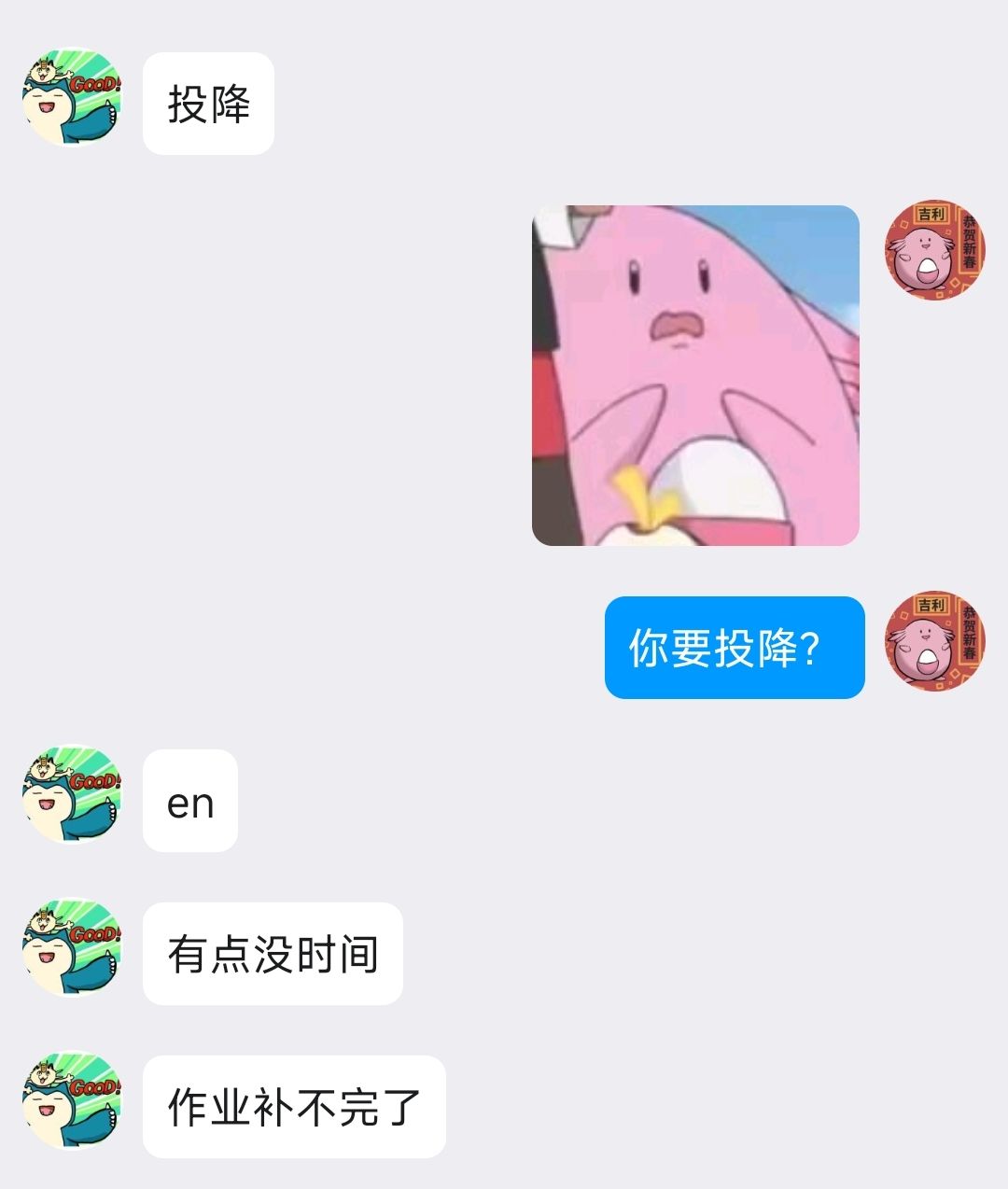This screenshot has height=1189, width=1008.
Task: Open sender's avatar beside first "投降" message
Action: (72, 98)
